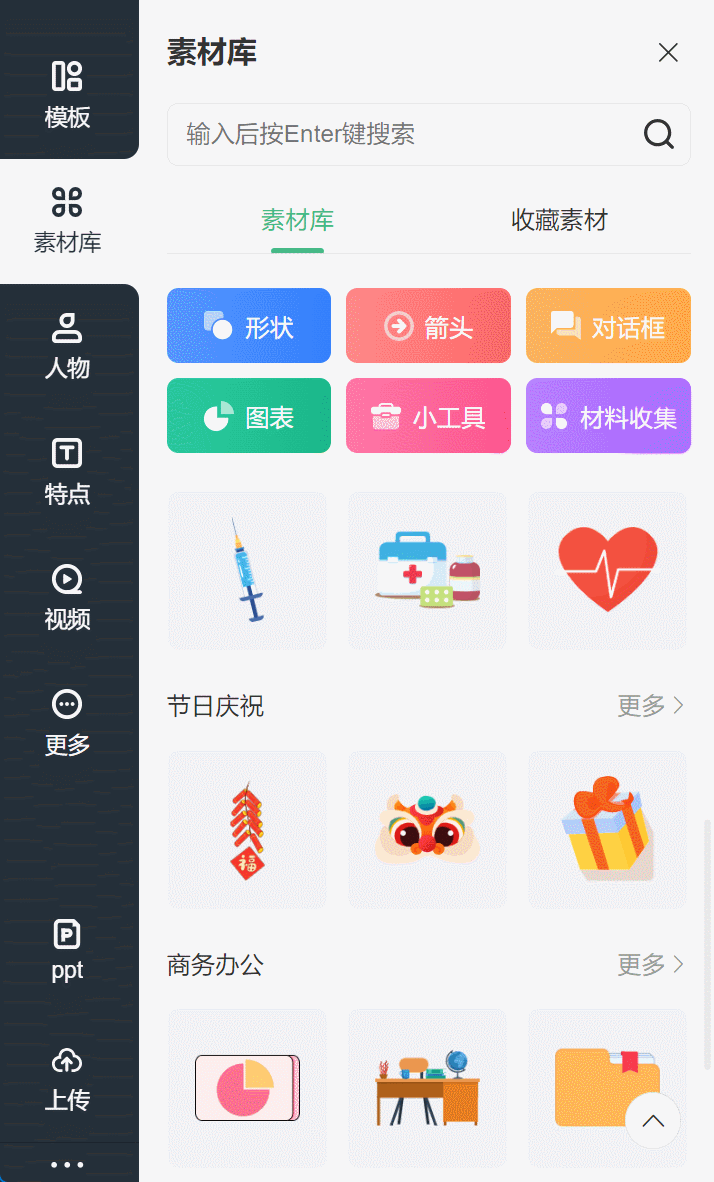Open the 对话框 category

(608, 326)
